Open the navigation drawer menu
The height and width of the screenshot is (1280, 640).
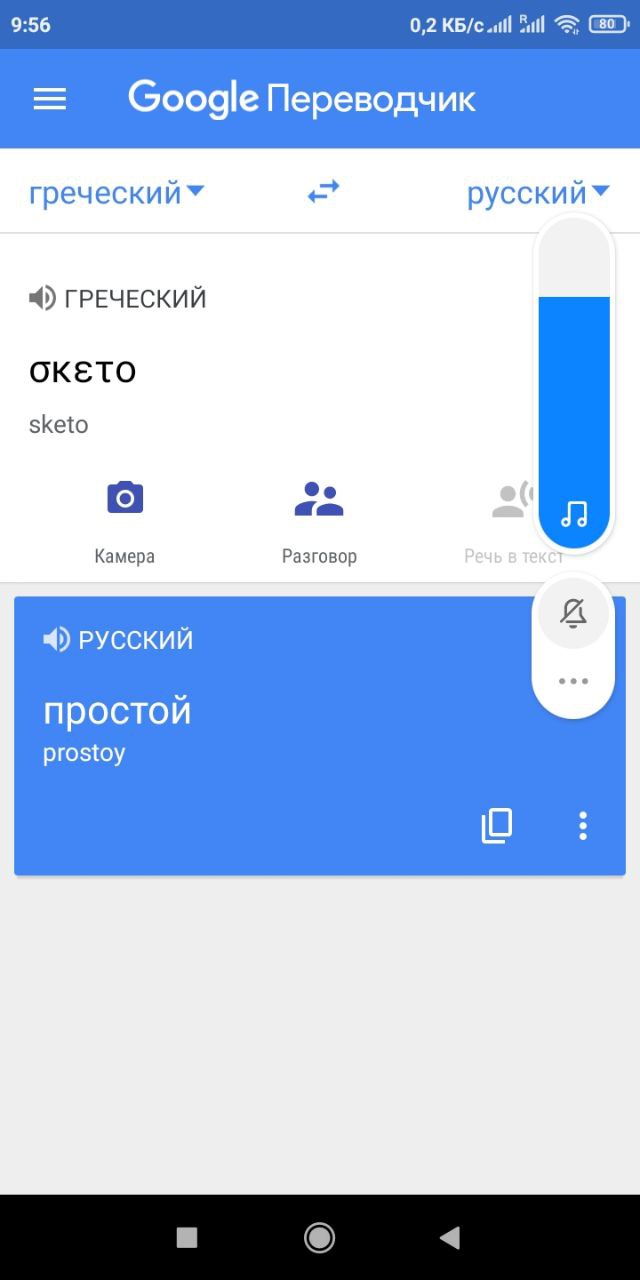(50, 98)
